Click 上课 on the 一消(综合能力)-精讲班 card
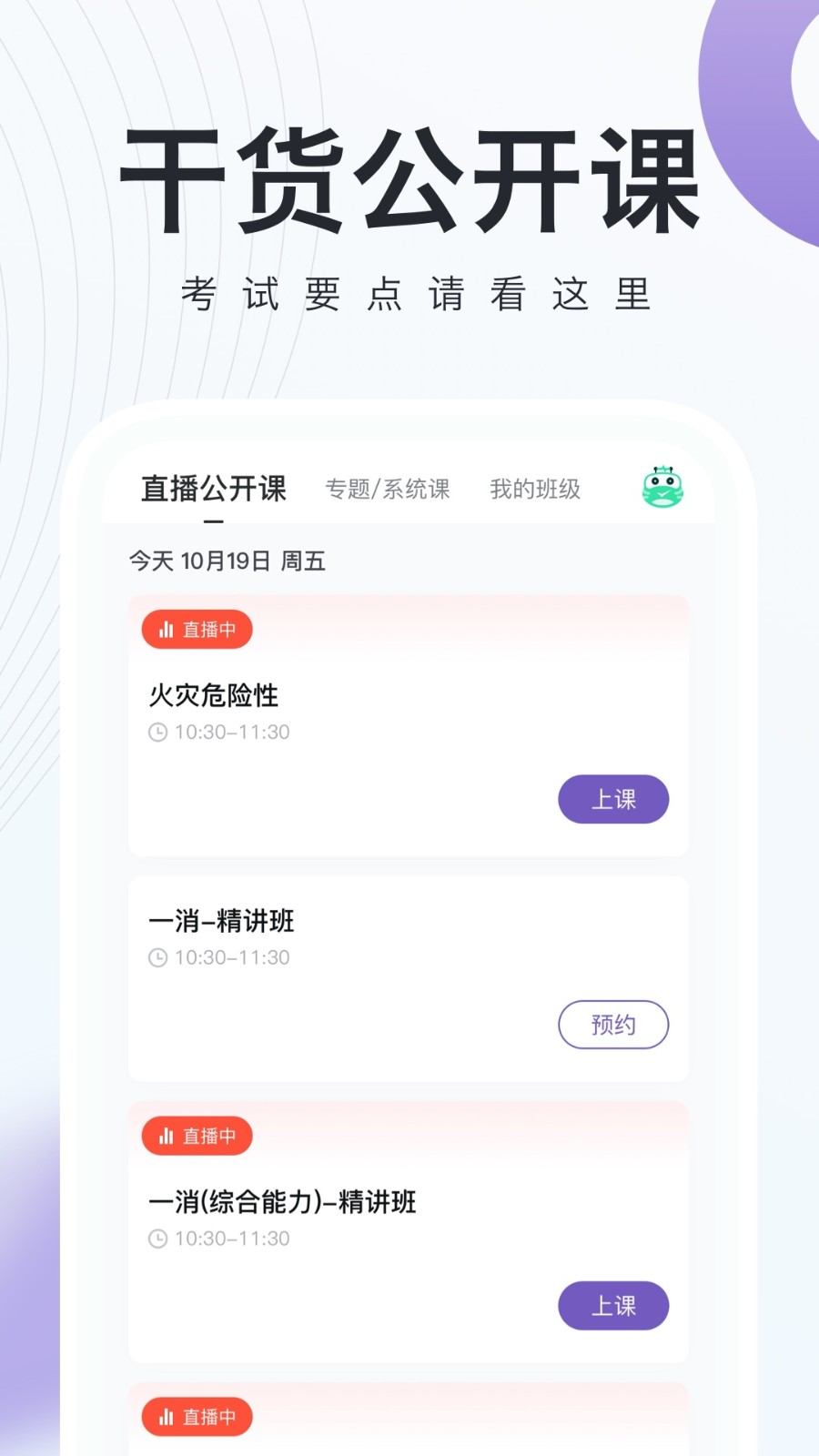The image size is (819, 1456). coord(613,1305)
